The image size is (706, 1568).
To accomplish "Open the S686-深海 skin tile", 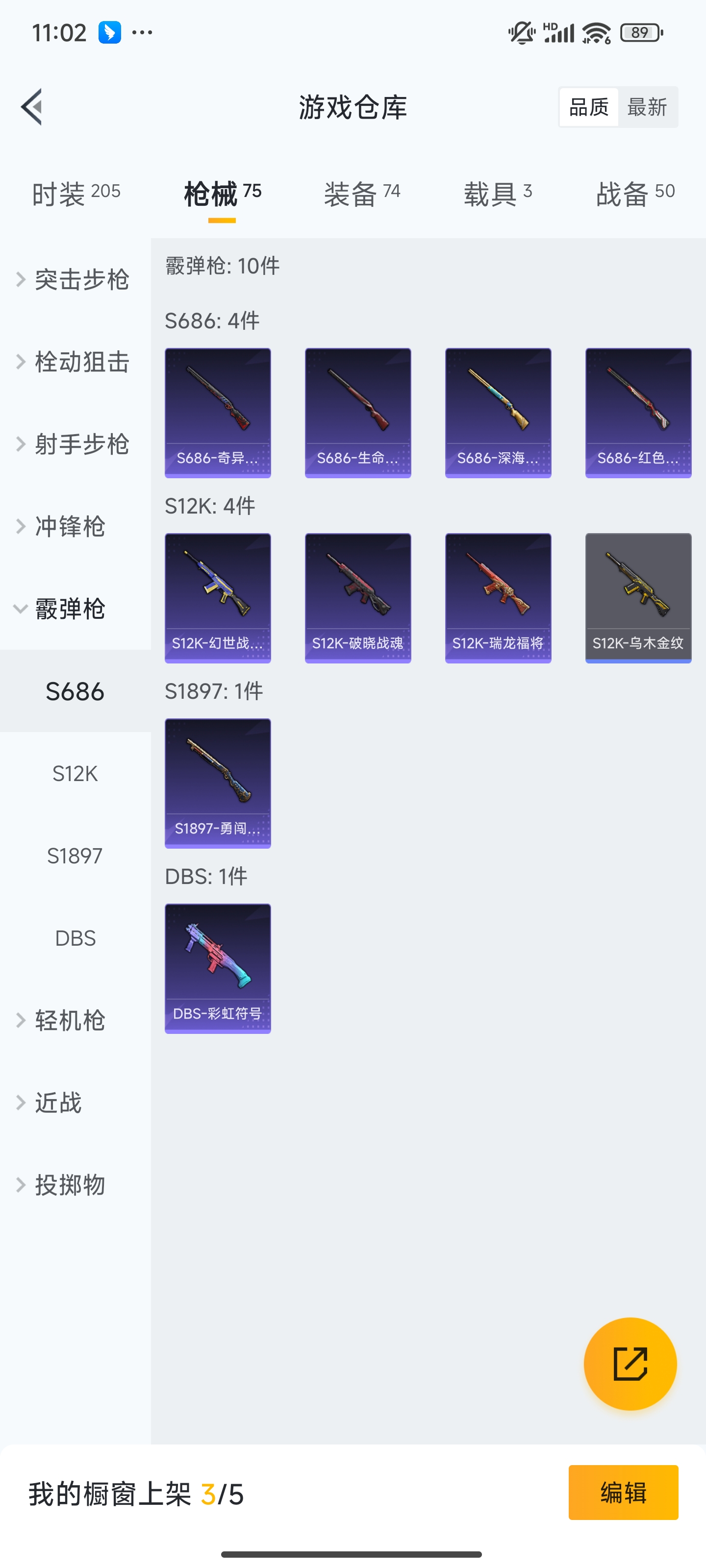I will coord(498,412).
